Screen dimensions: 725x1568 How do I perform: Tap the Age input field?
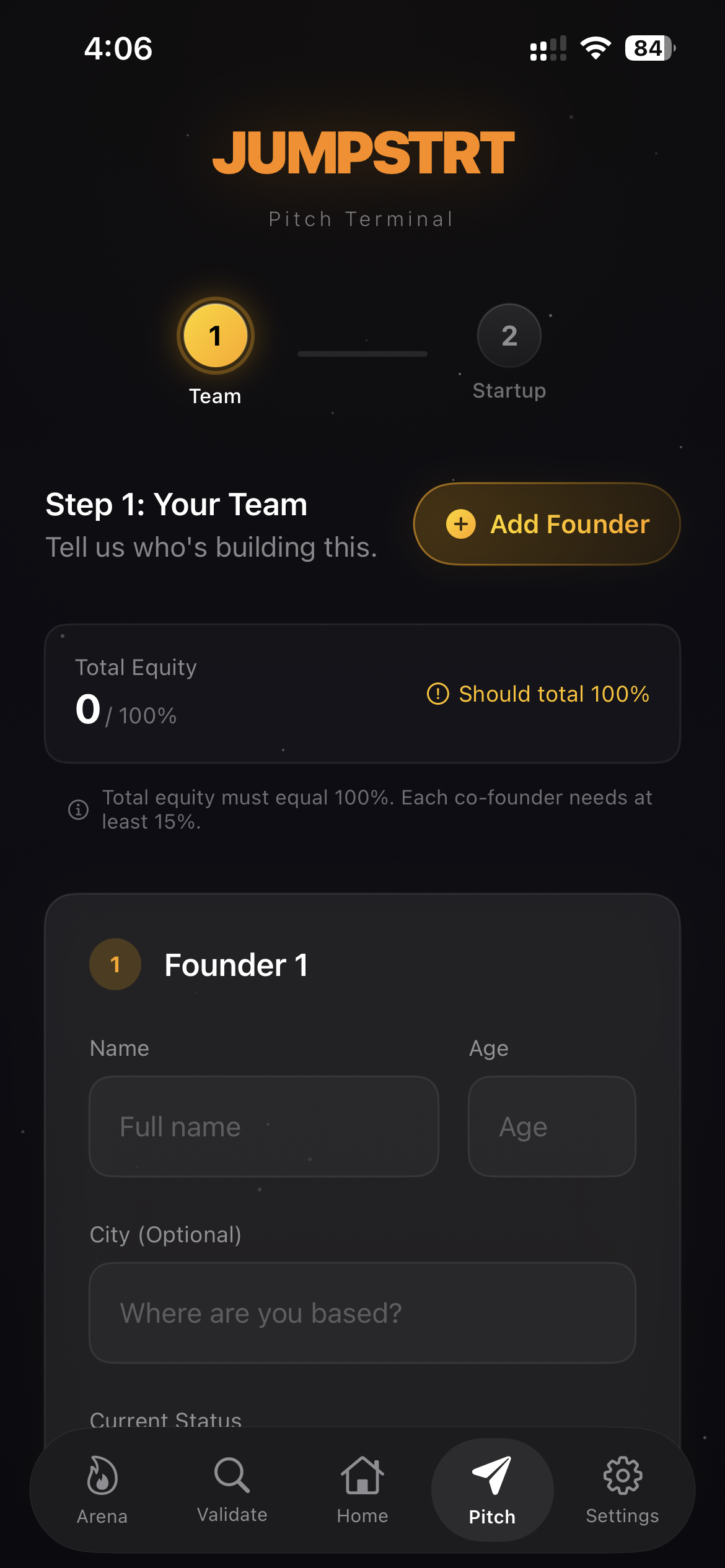551,1126
